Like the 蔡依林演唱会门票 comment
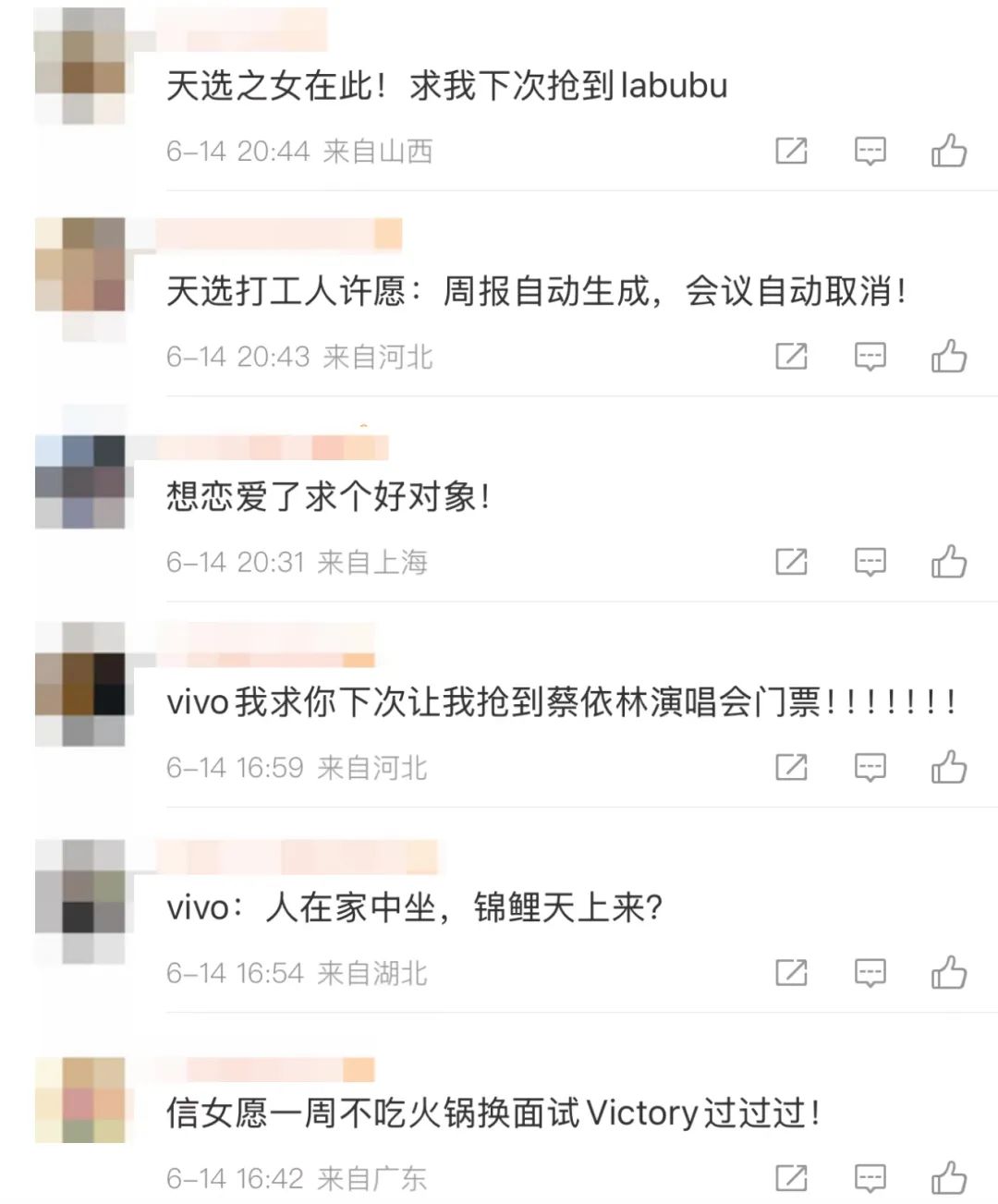Screen dimensions: 998x1204 click(x=949, y=767)
